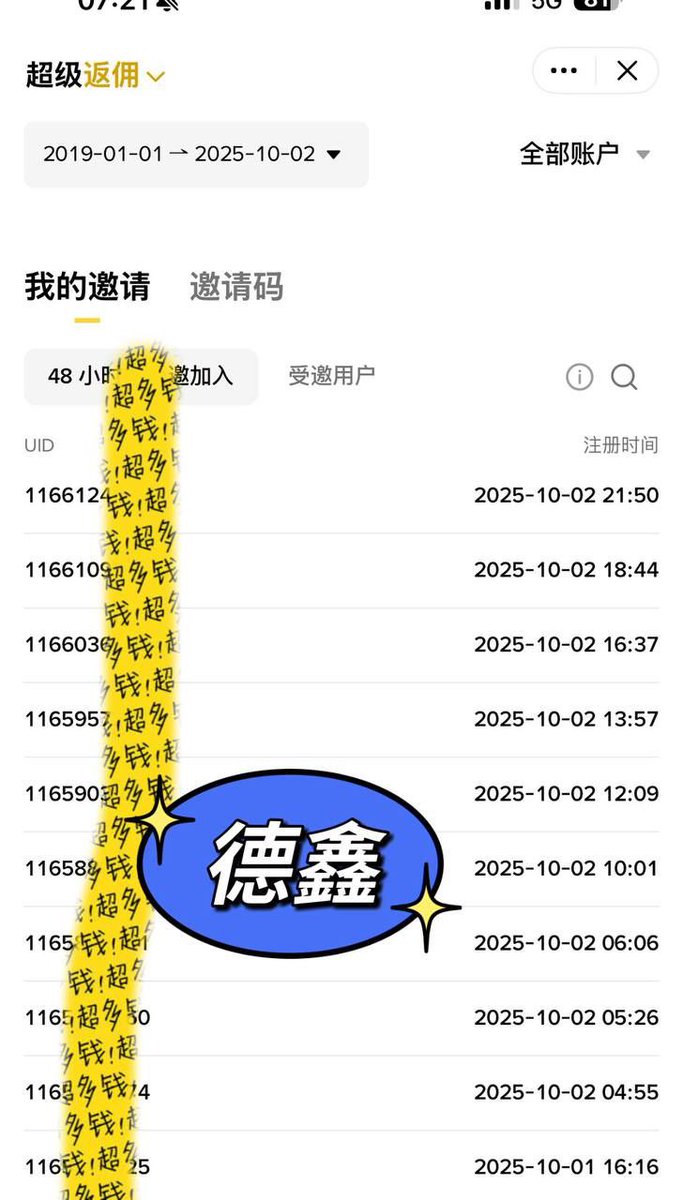Open the three-dot more options menu
The height and width of the screenshot is (1200, 683).
point(564,71)
